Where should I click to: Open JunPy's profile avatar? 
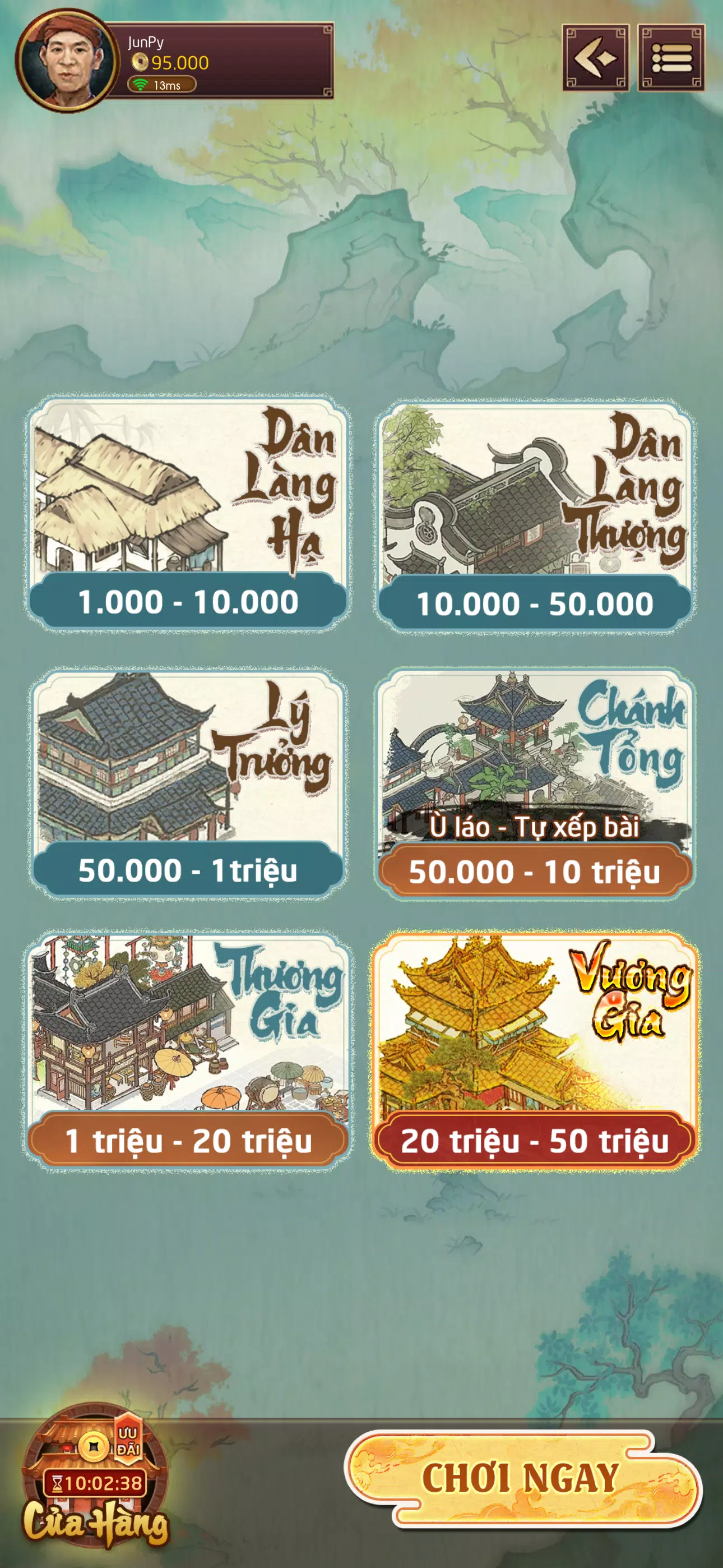point(66,60)
